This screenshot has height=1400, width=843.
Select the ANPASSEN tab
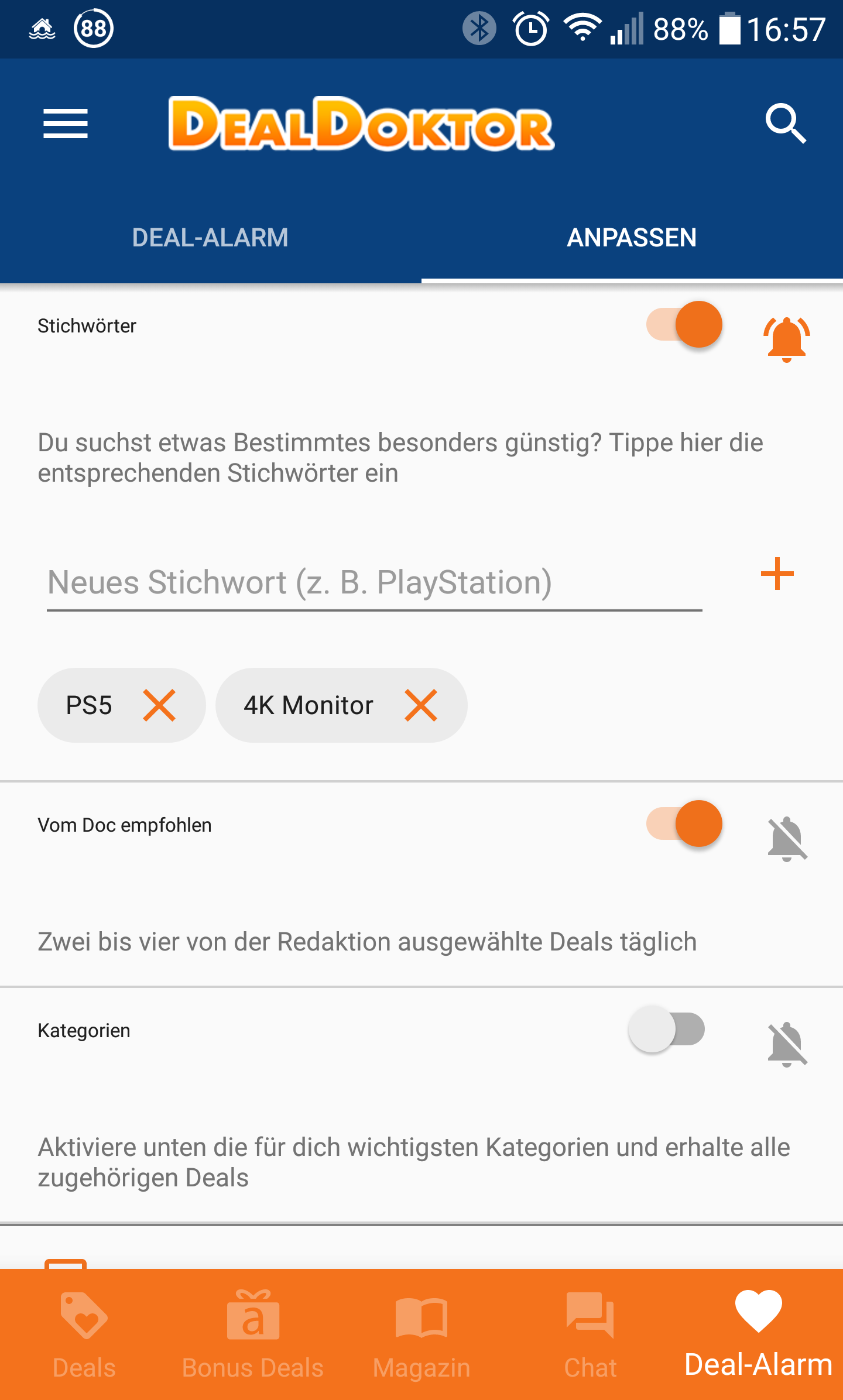[632, 238]
